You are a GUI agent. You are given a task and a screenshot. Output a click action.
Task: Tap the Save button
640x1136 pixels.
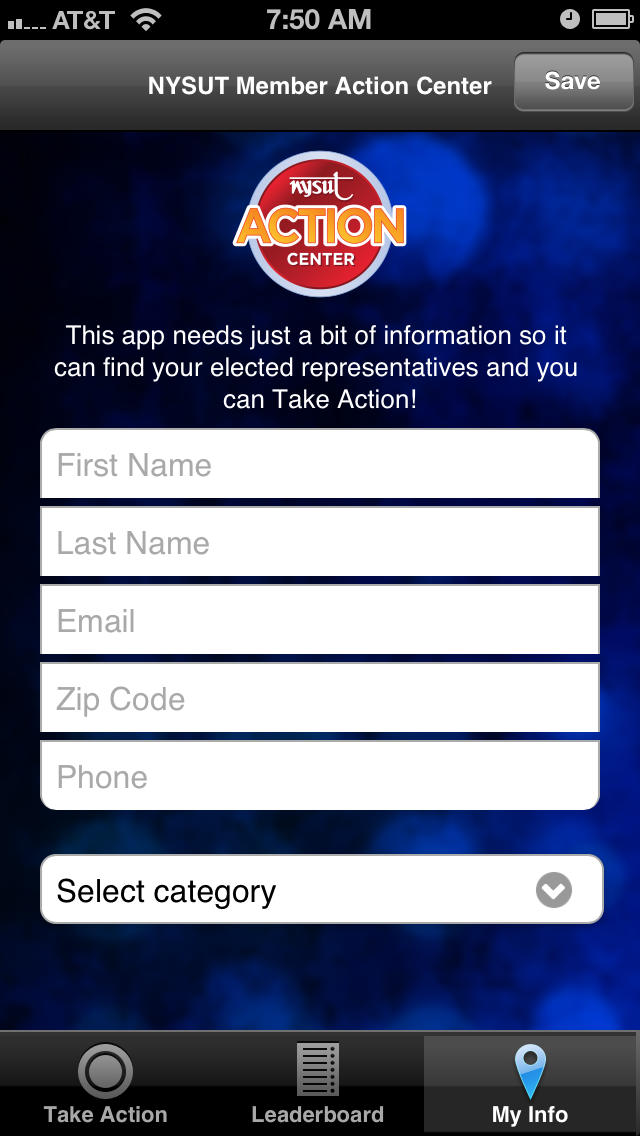click(x=573, y=81)
